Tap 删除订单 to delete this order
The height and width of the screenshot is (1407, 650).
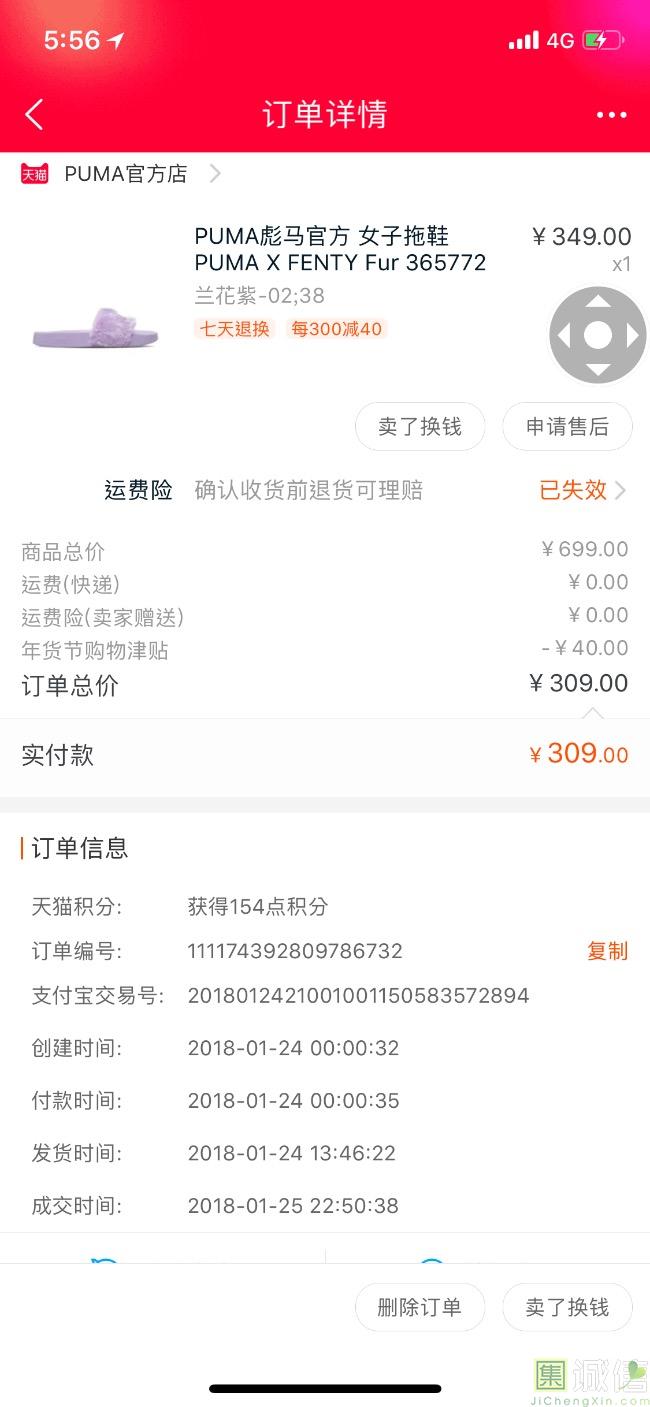(420, 1308)
